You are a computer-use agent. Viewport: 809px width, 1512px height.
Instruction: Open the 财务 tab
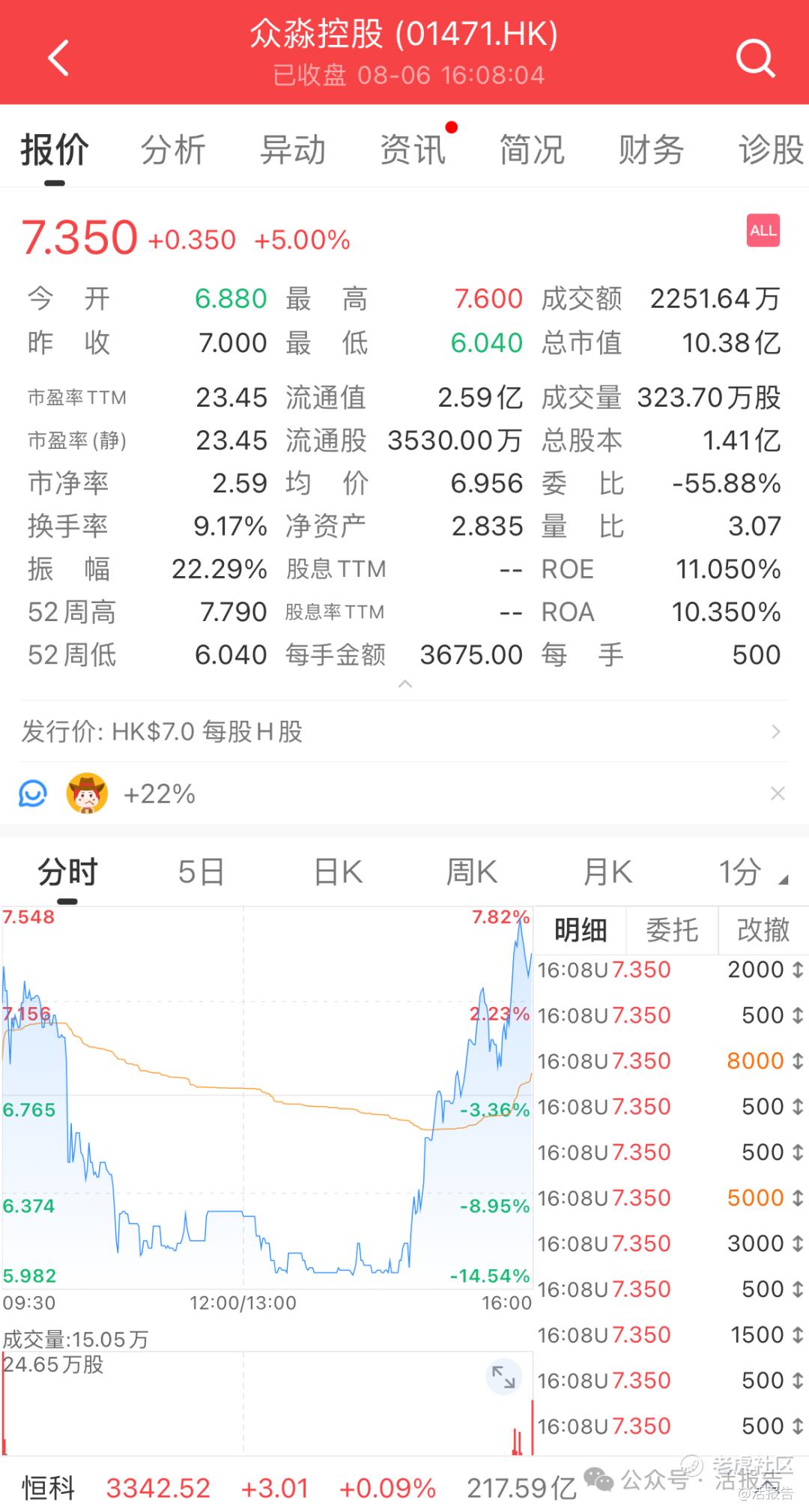point(651,150)
